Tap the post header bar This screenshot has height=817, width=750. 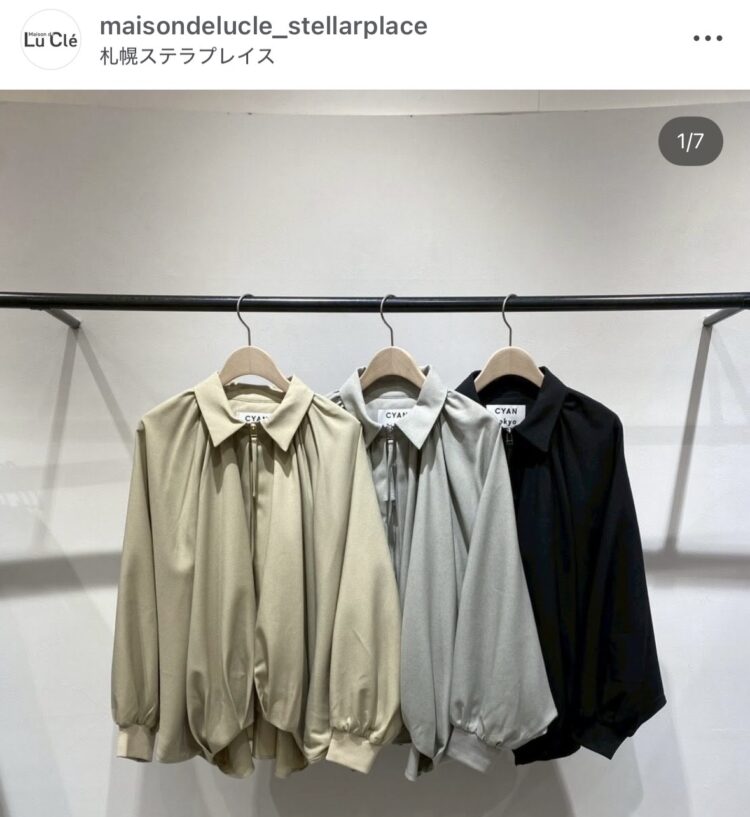click(375, 40)
